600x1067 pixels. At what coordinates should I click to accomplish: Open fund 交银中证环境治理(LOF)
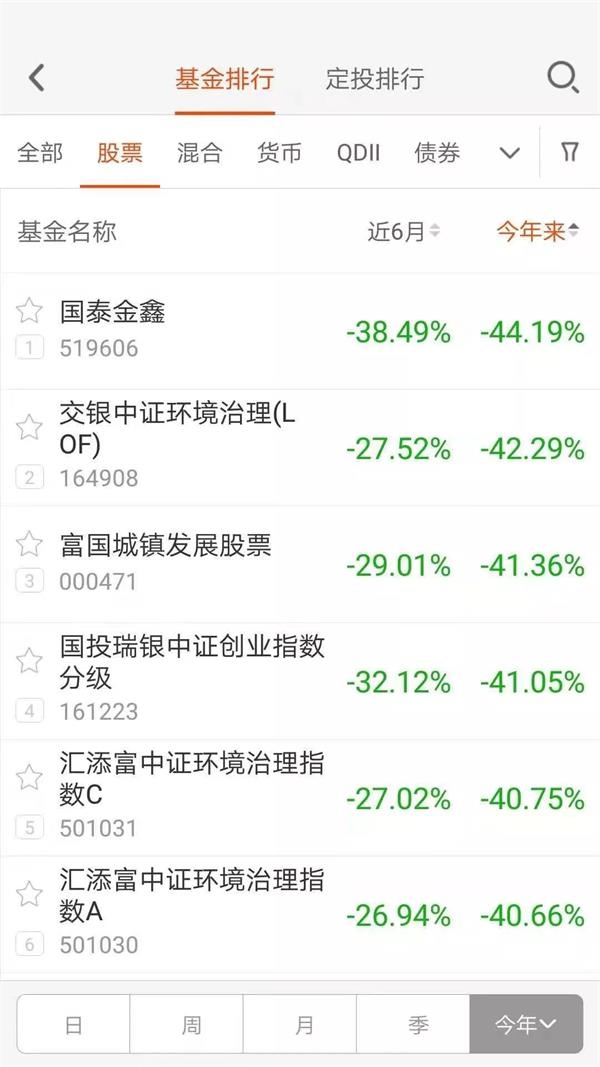point(300,448)
